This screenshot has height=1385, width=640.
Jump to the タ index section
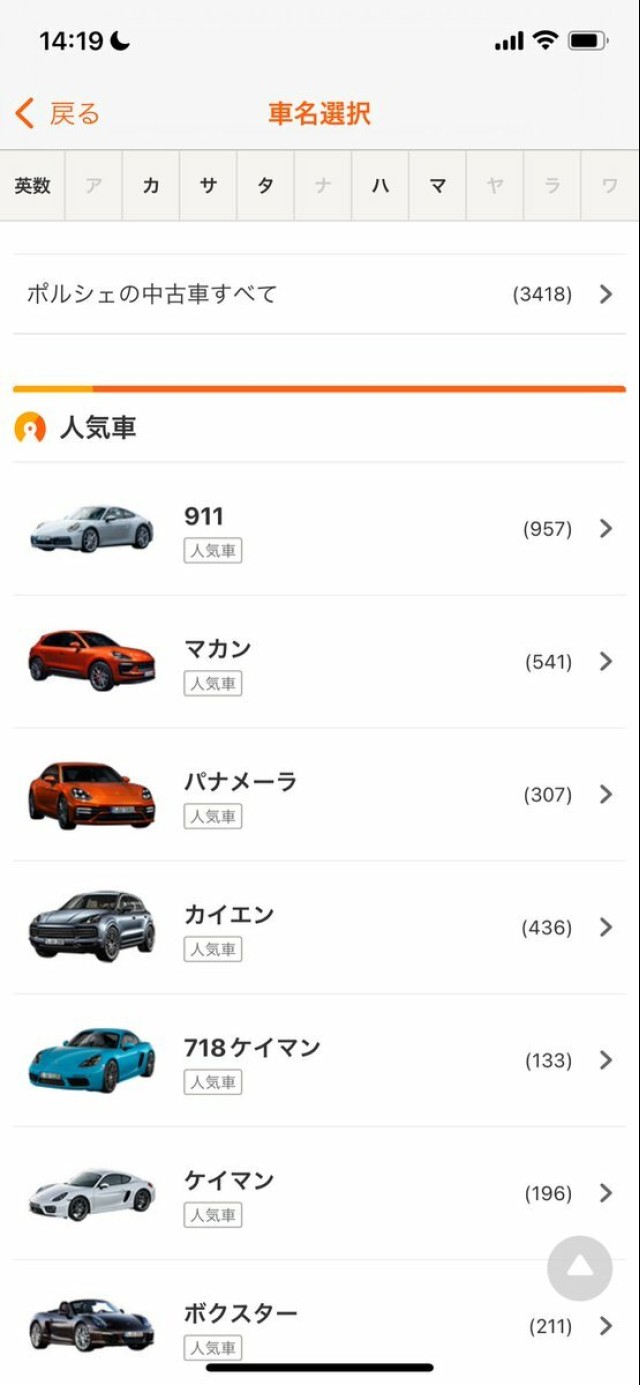coord(265,186)
